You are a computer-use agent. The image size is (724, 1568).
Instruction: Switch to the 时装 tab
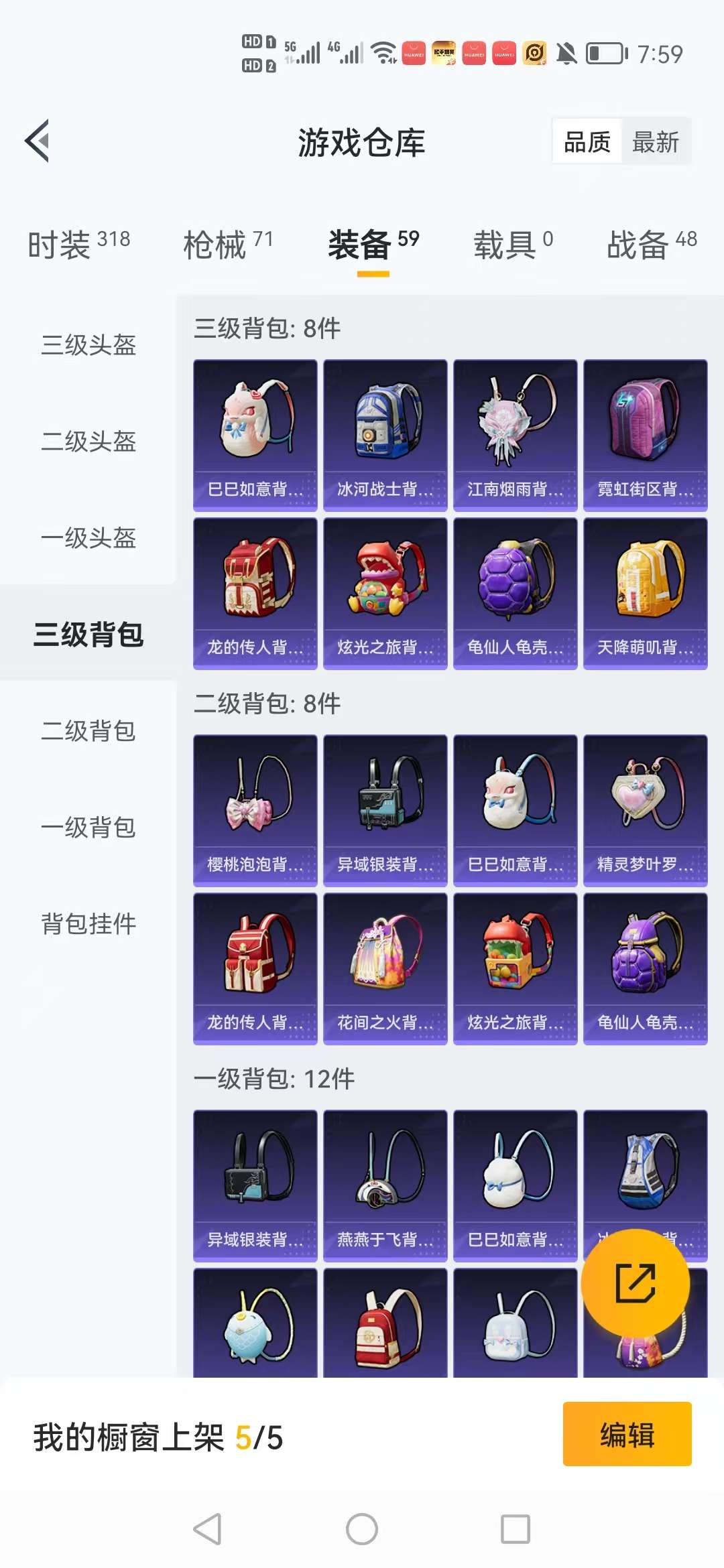tap(78, 244)
